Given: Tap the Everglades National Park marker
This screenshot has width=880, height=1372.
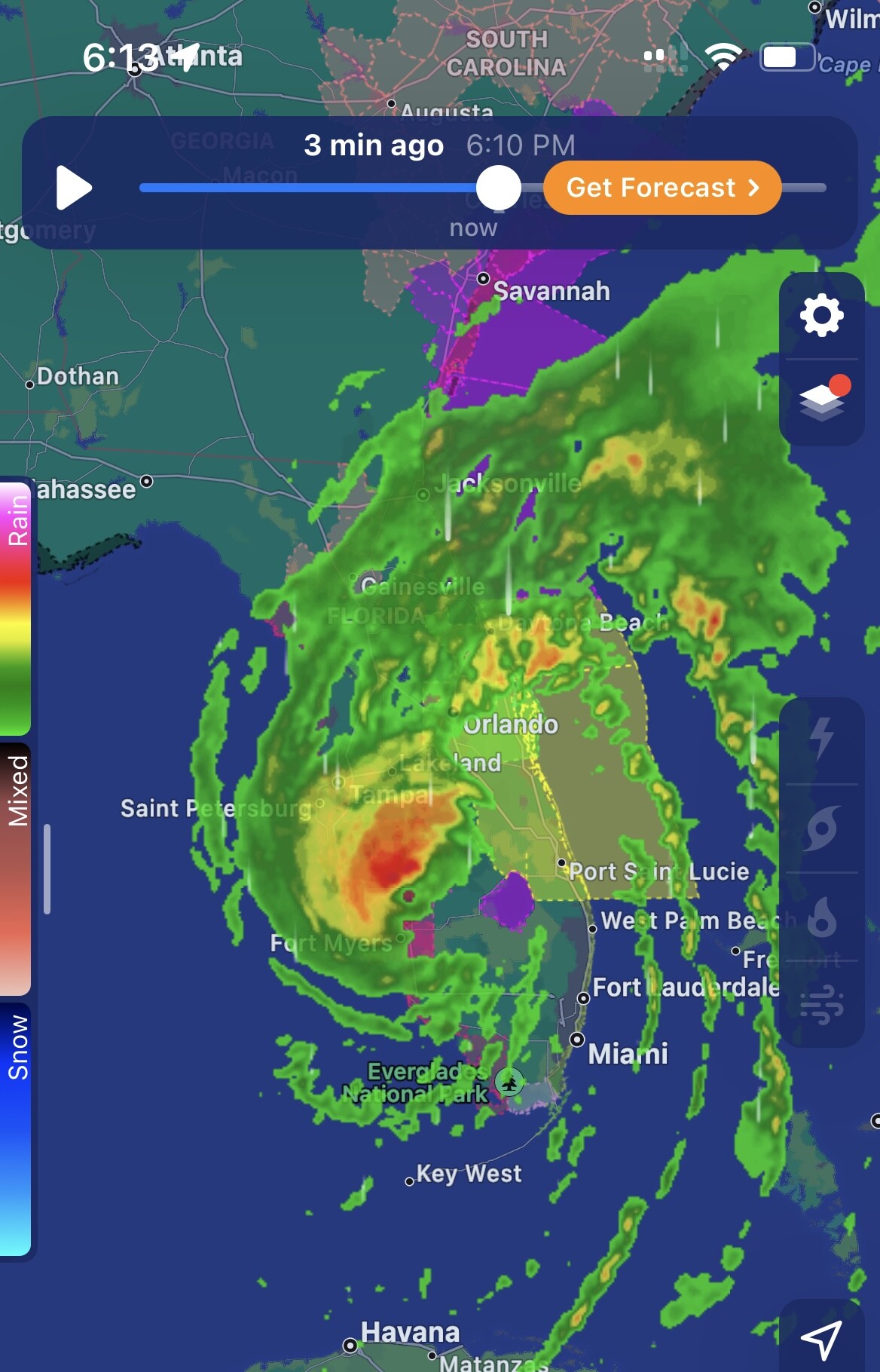Looking at the screenshot, I should (510, 1083).
